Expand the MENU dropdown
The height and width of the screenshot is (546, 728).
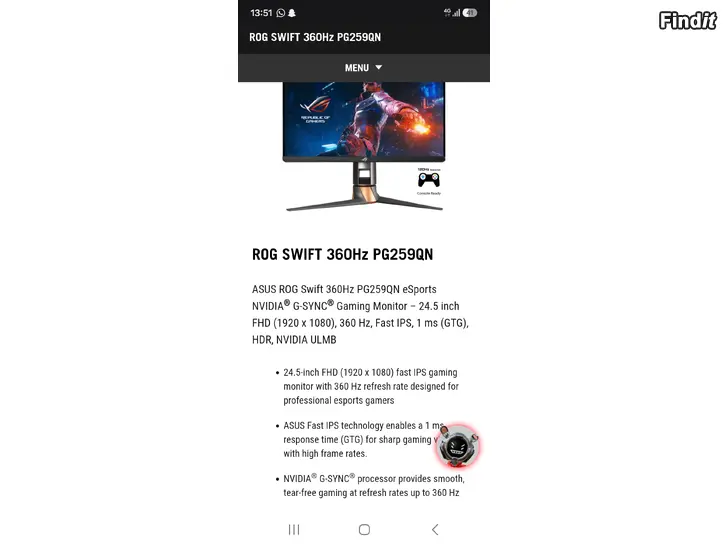(x=364, y=68)
